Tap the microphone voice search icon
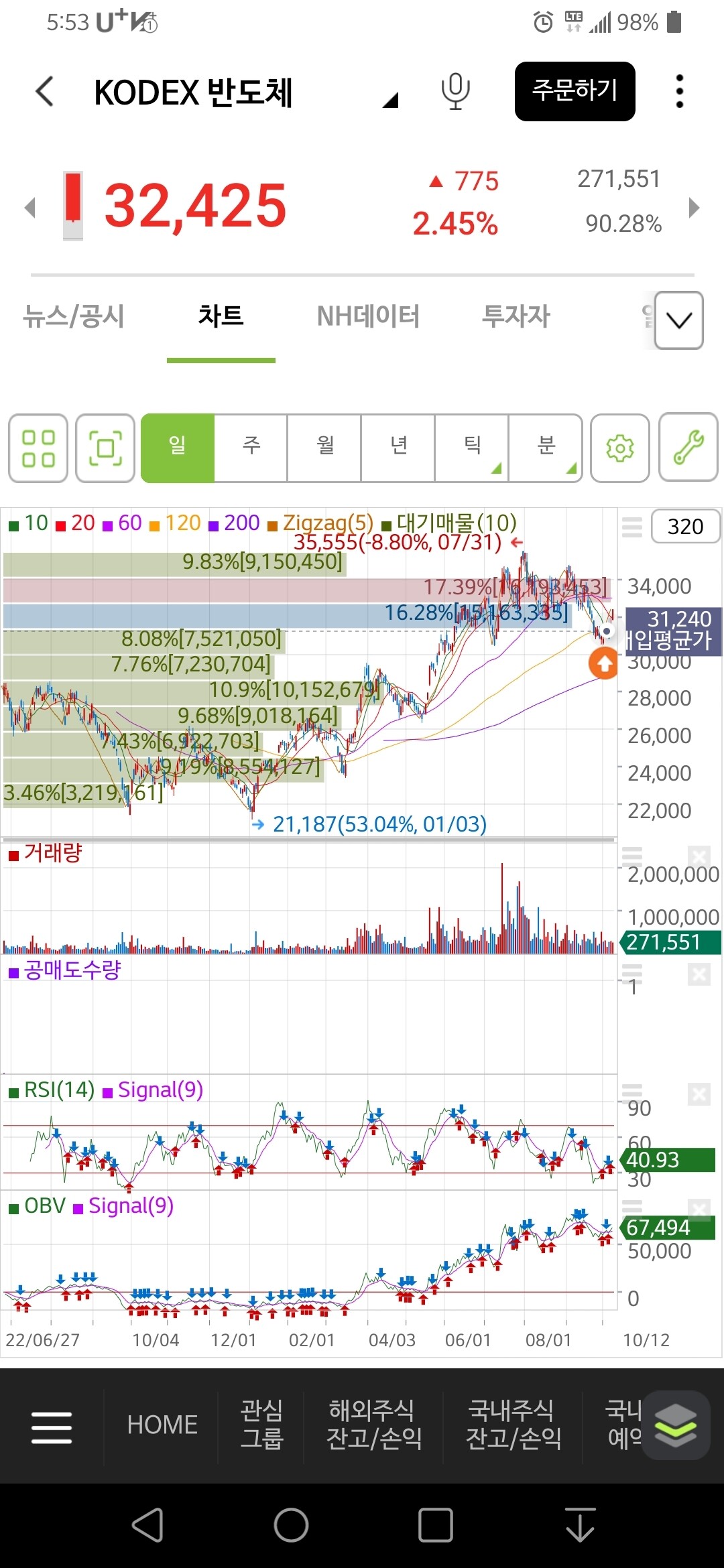The width and height of the screenshot is (724, 1568). tap(455, 92)
